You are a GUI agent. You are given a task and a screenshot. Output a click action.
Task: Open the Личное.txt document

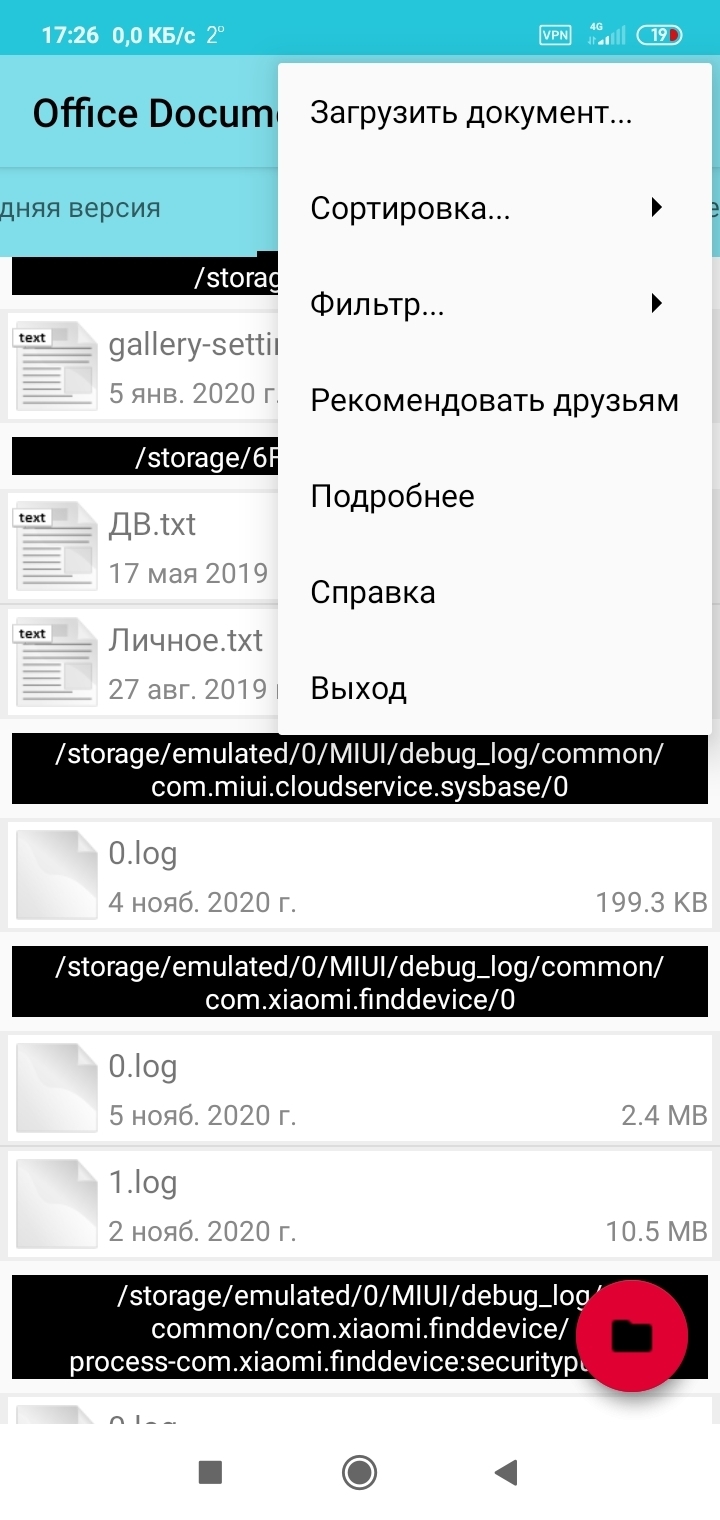coord(143,663)
